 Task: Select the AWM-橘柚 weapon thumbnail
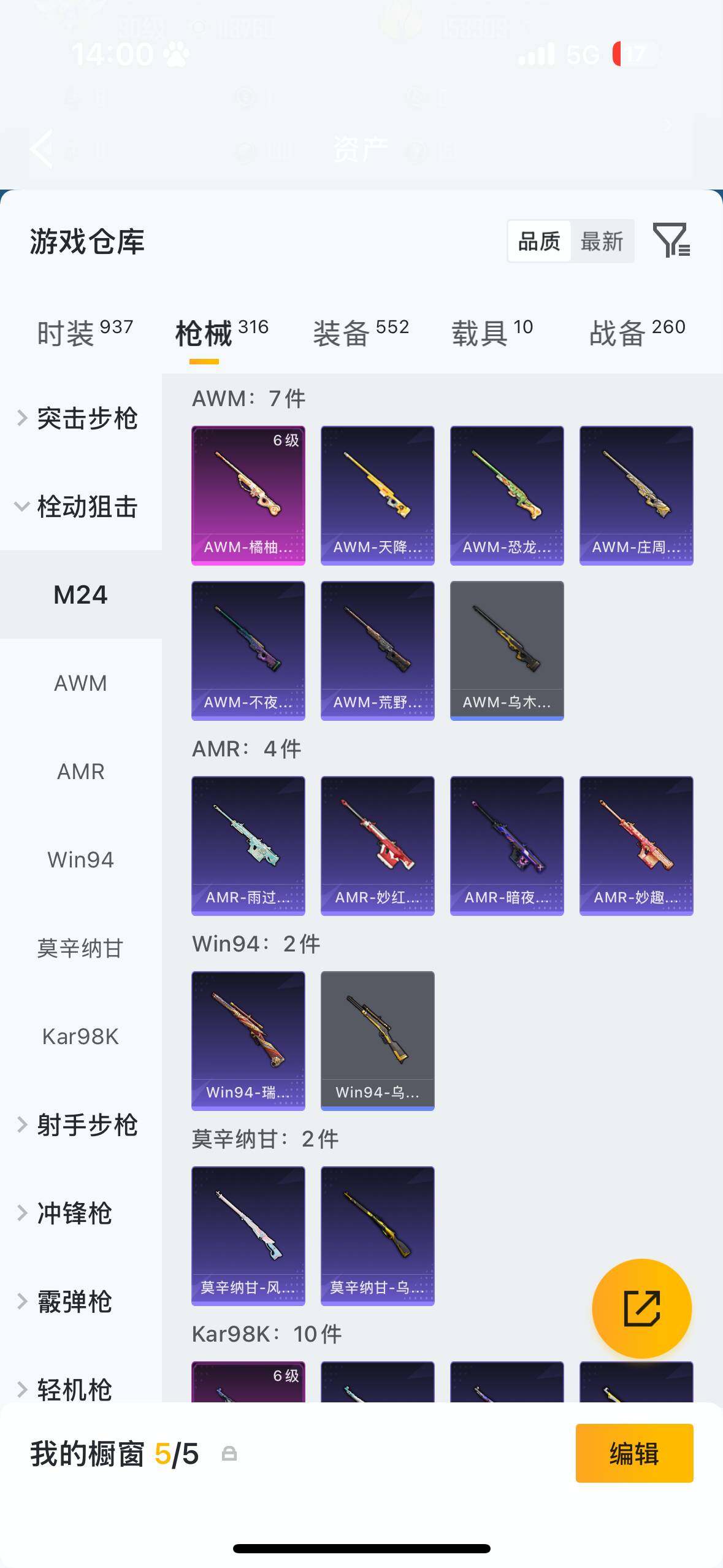(248, 493)
